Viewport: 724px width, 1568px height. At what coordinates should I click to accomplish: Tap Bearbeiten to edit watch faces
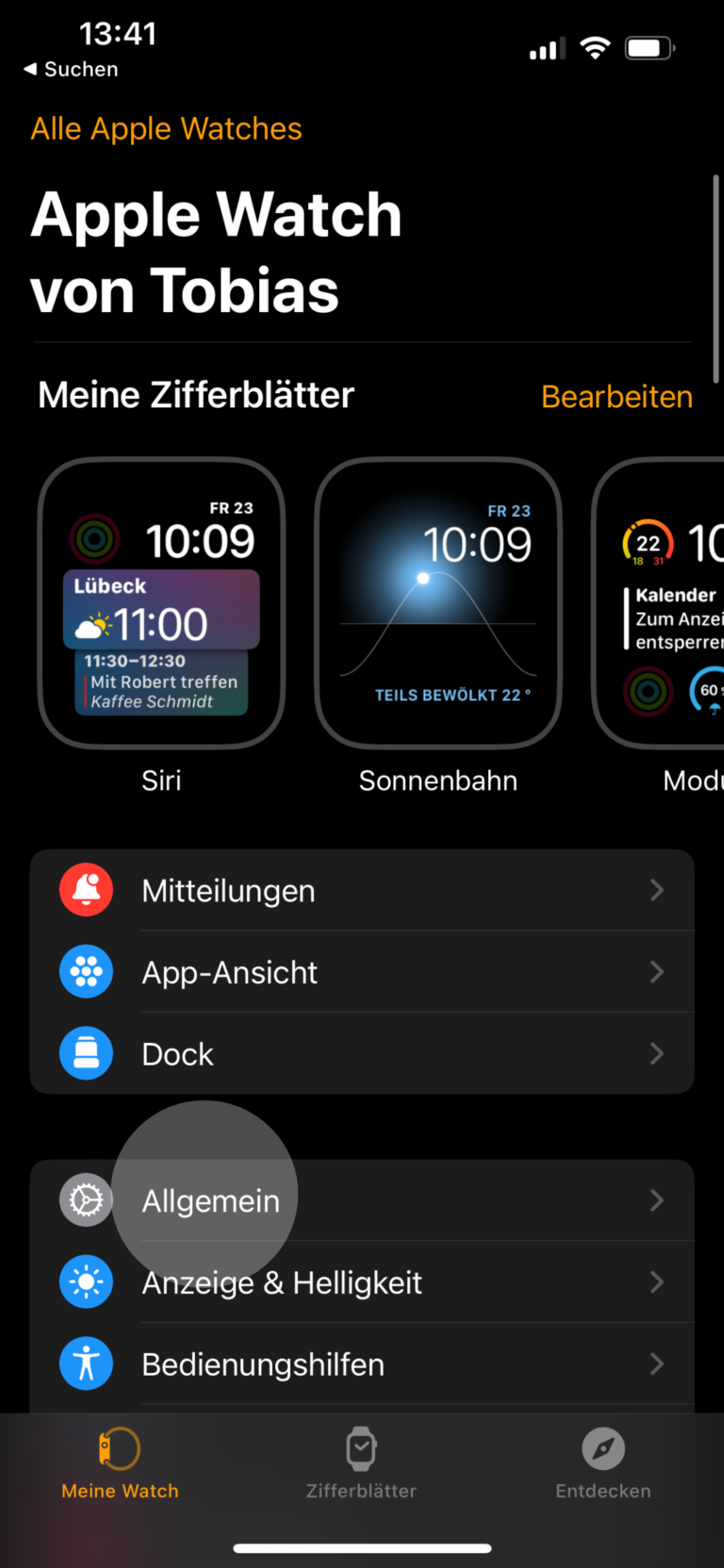coord(617,397)
